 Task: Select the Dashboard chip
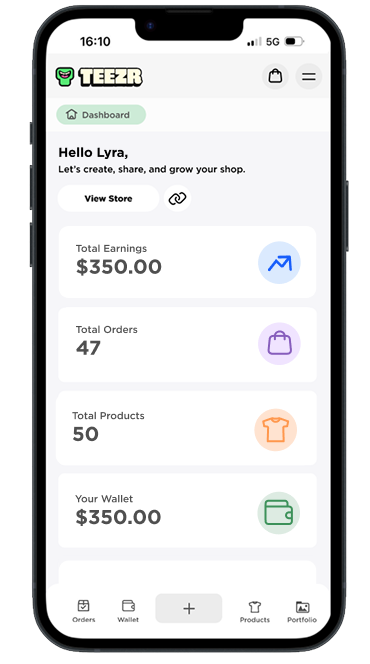click(101, 115)
